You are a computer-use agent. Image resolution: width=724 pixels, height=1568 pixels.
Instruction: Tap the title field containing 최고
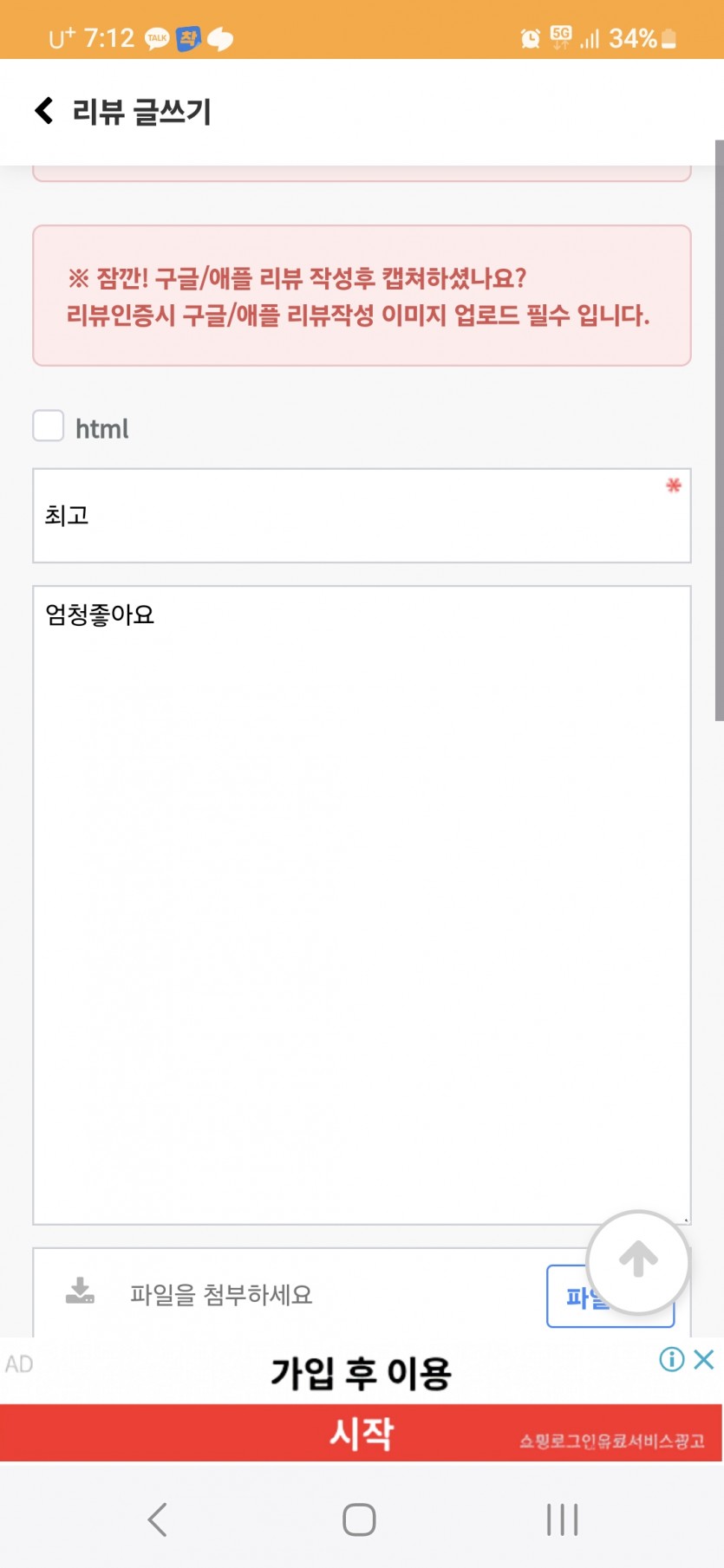pos(362,516)
